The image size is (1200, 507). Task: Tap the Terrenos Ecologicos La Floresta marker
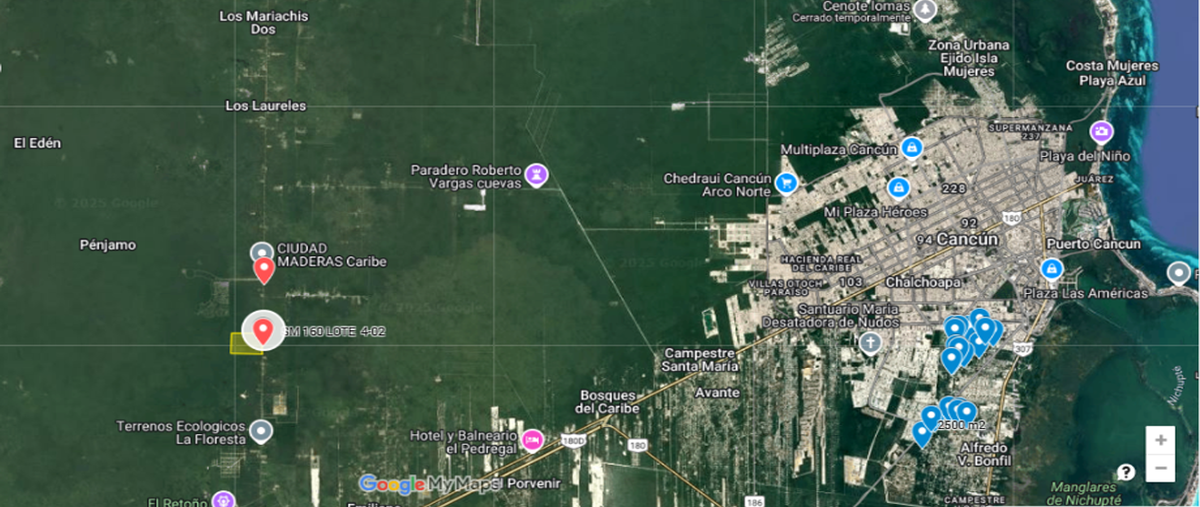click(x=261, y=431)
